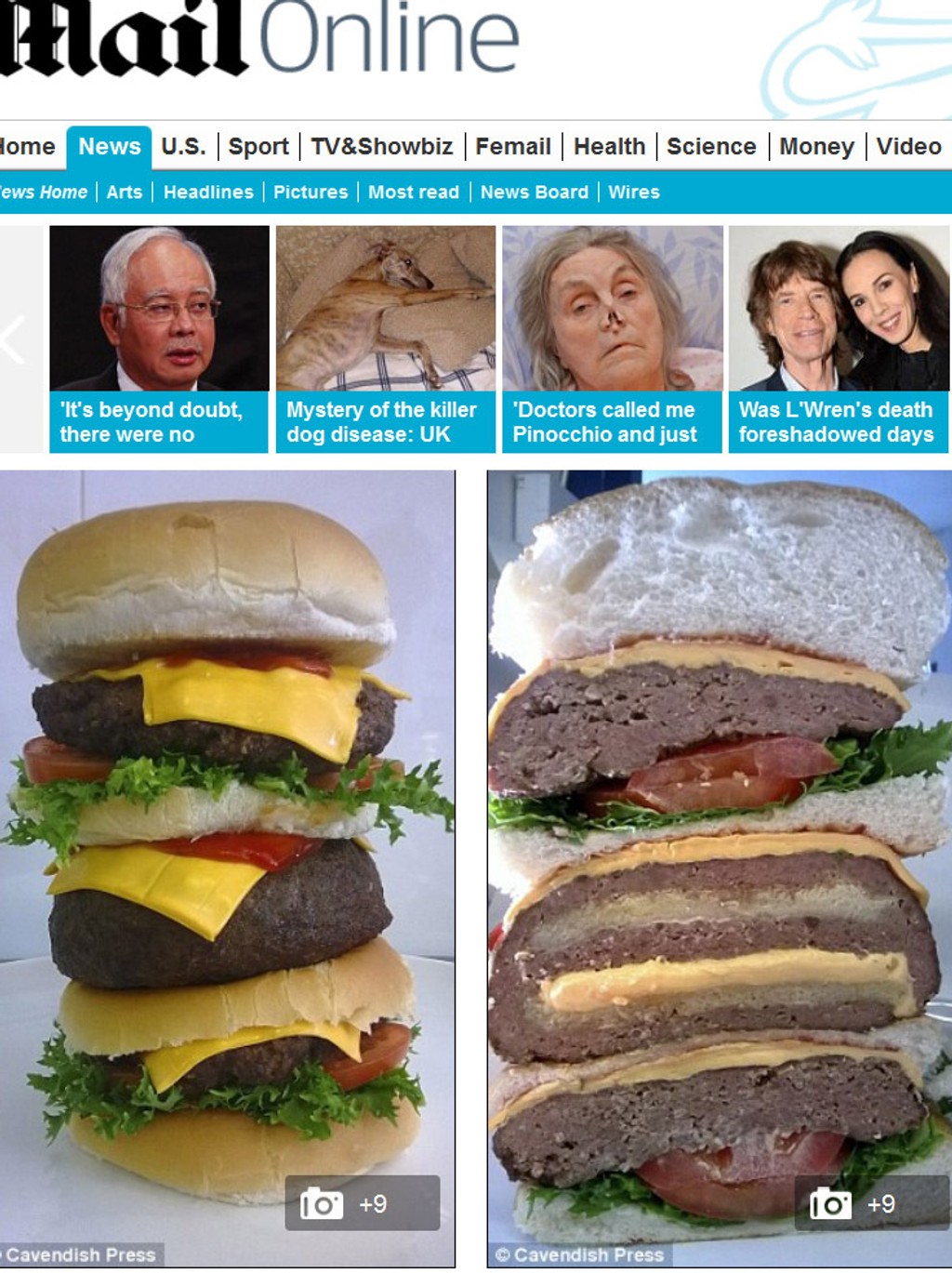The width and height of the screenshot is (952, 1273).
Task: Show the Most read stories
Action: 414,192
